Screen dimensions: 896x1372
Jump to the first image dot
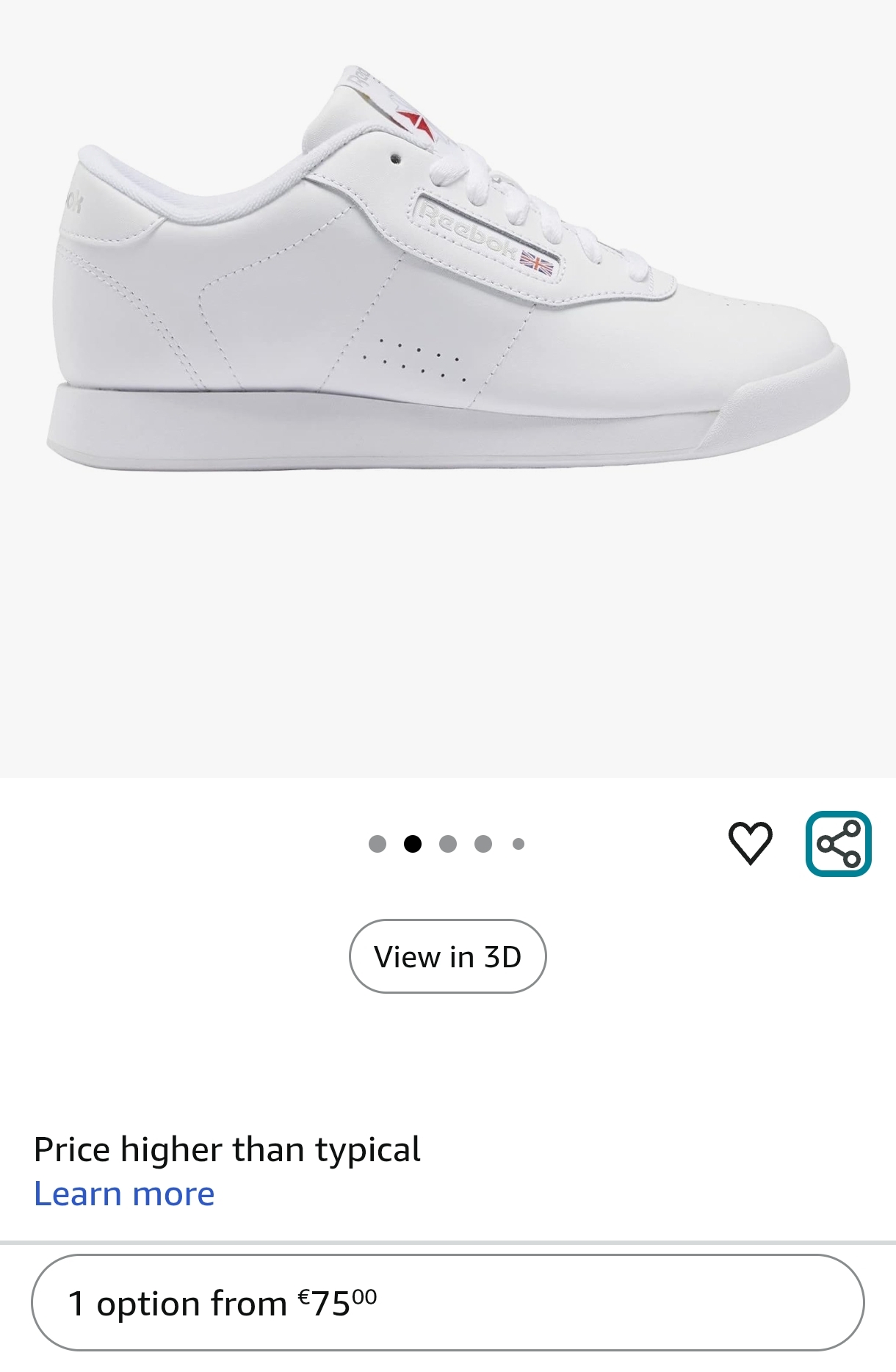click(x=377, y=844)
